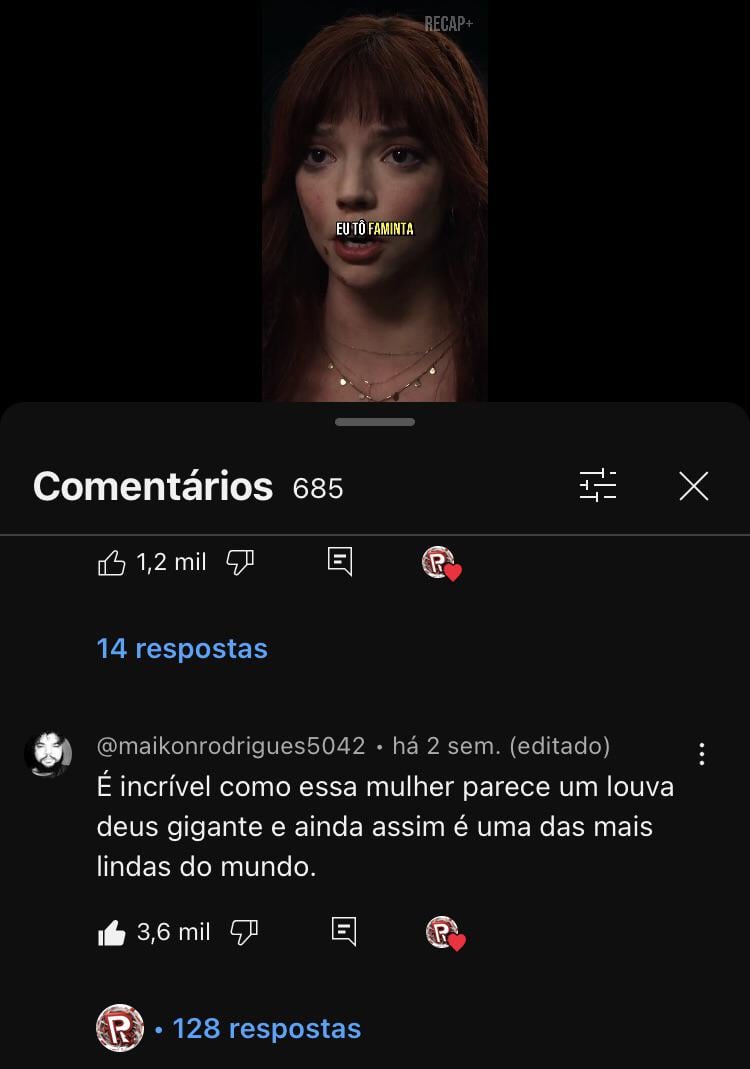Expand the 128 respostas thread
750x1069 pixels.
pyautogui.click(x=266, y=1028)
